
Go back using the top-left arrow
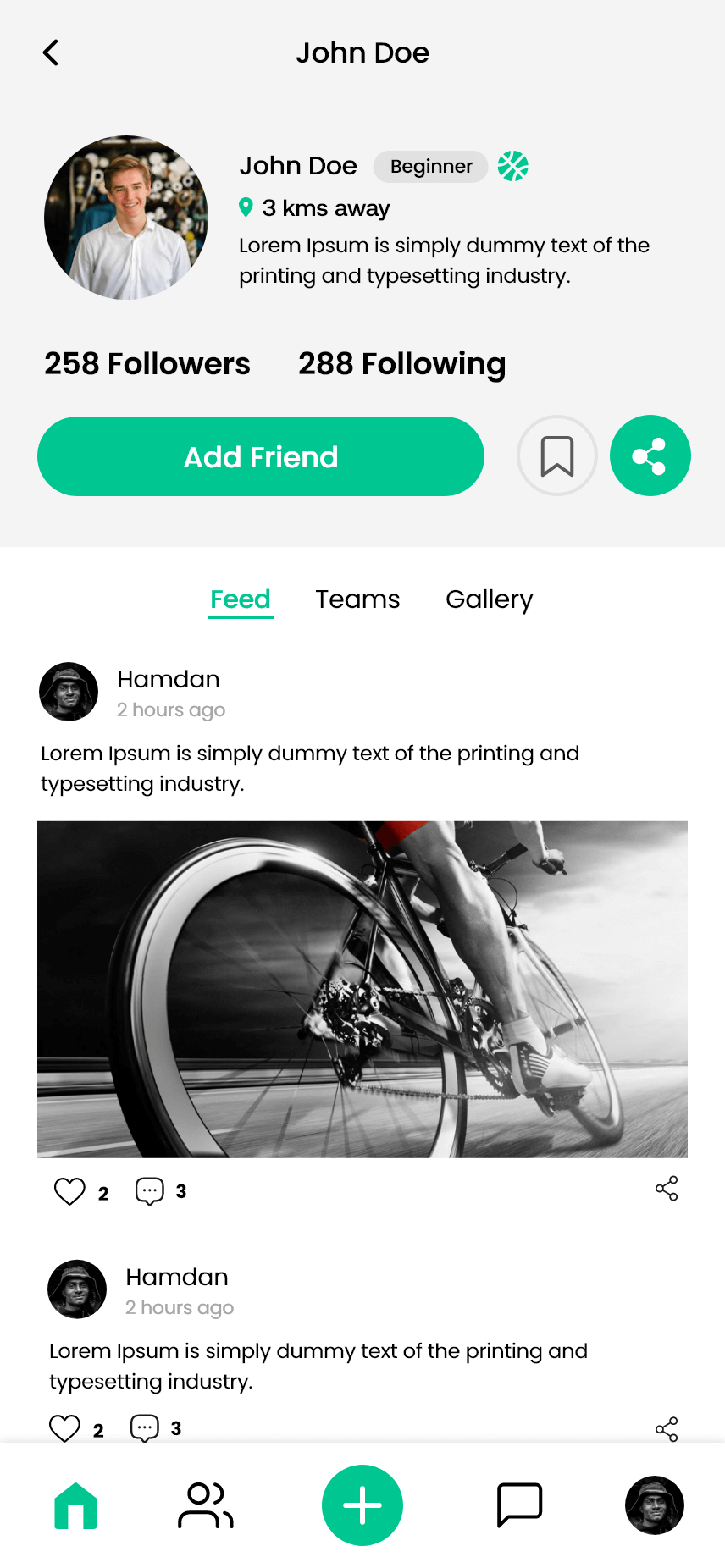pyautogui.click(x=51, y=52)
